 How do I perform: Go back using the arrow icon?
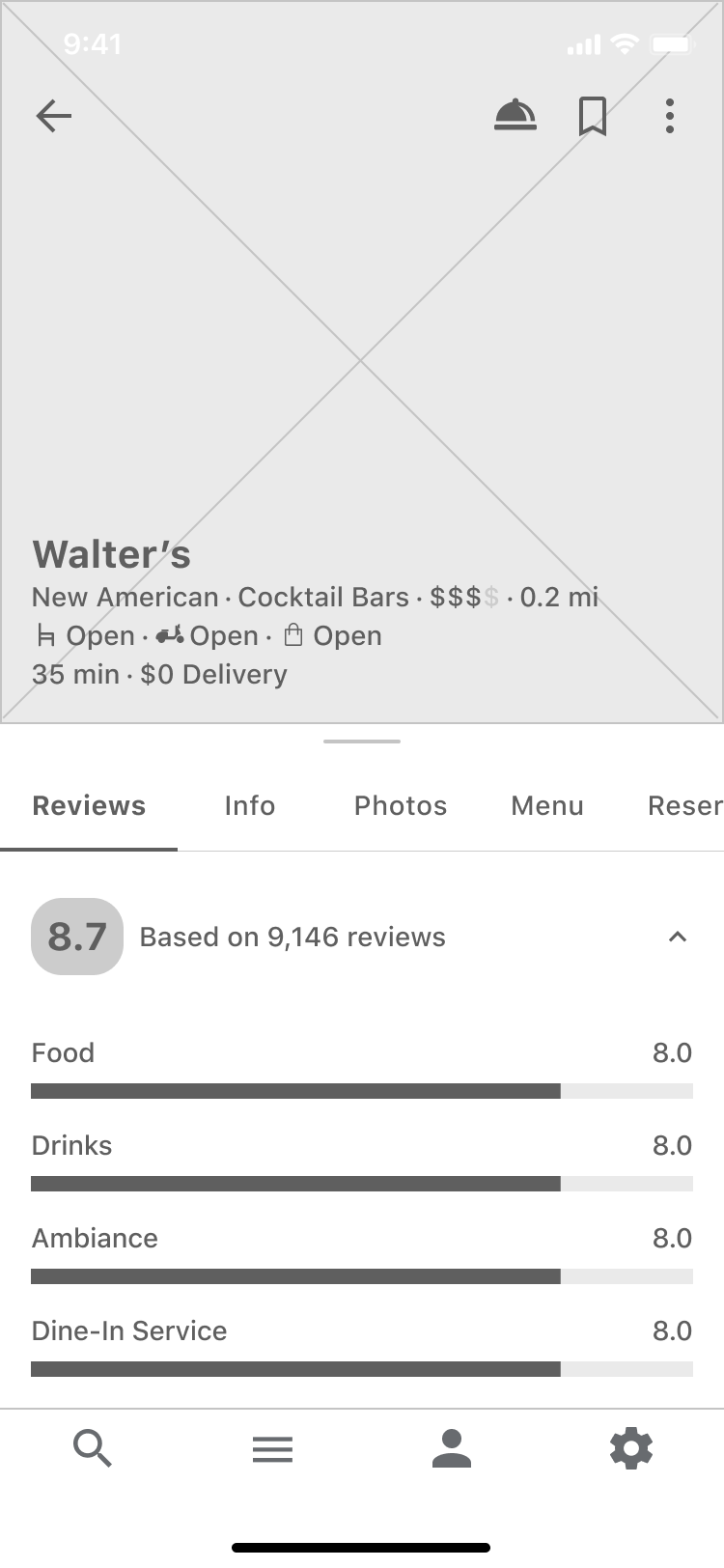coord(54,117)
